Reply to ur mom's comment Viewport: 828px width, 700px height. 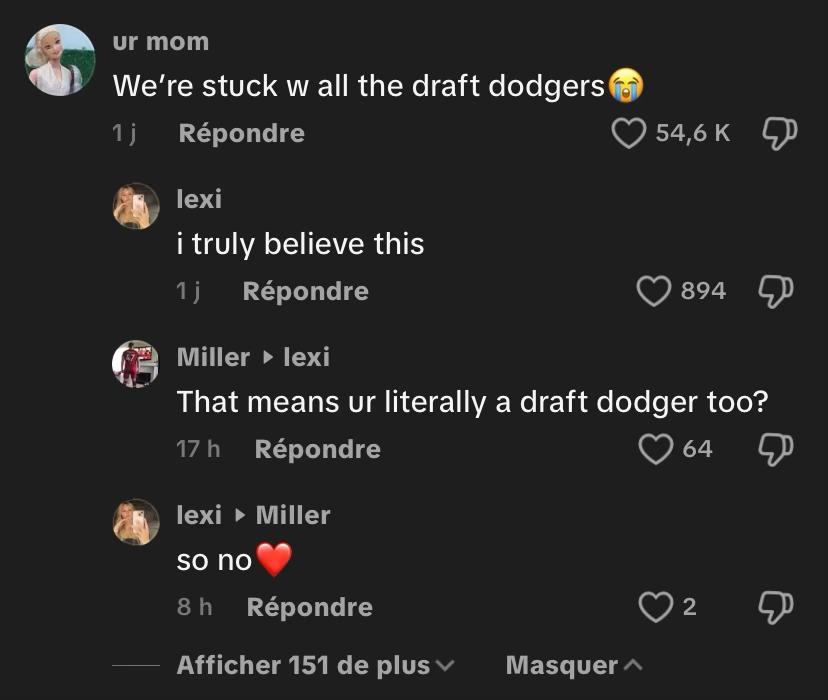click(241, 133)
